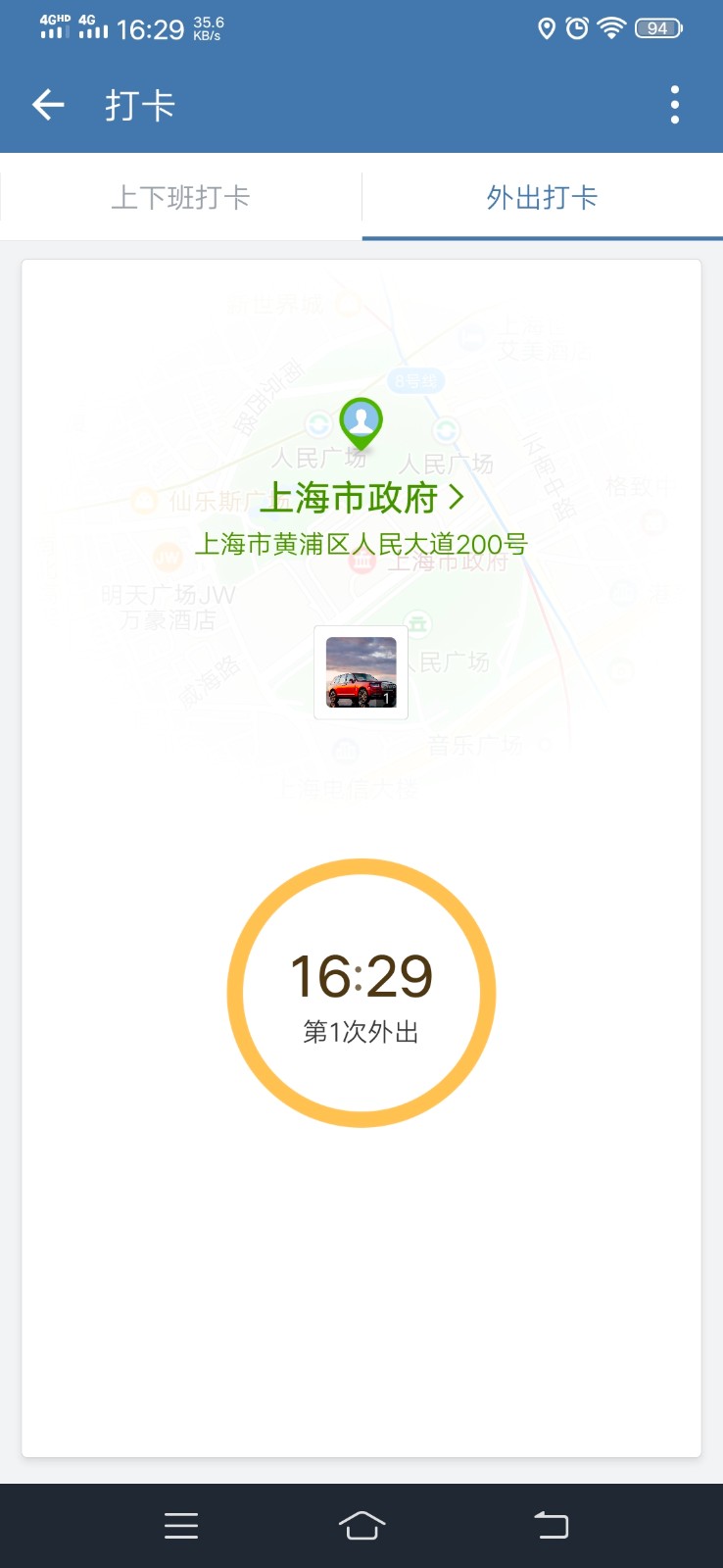Switch to the 上下班打卡 tab
The height and width of the screenshot is (1568, 723).
(x=181, y=197)
